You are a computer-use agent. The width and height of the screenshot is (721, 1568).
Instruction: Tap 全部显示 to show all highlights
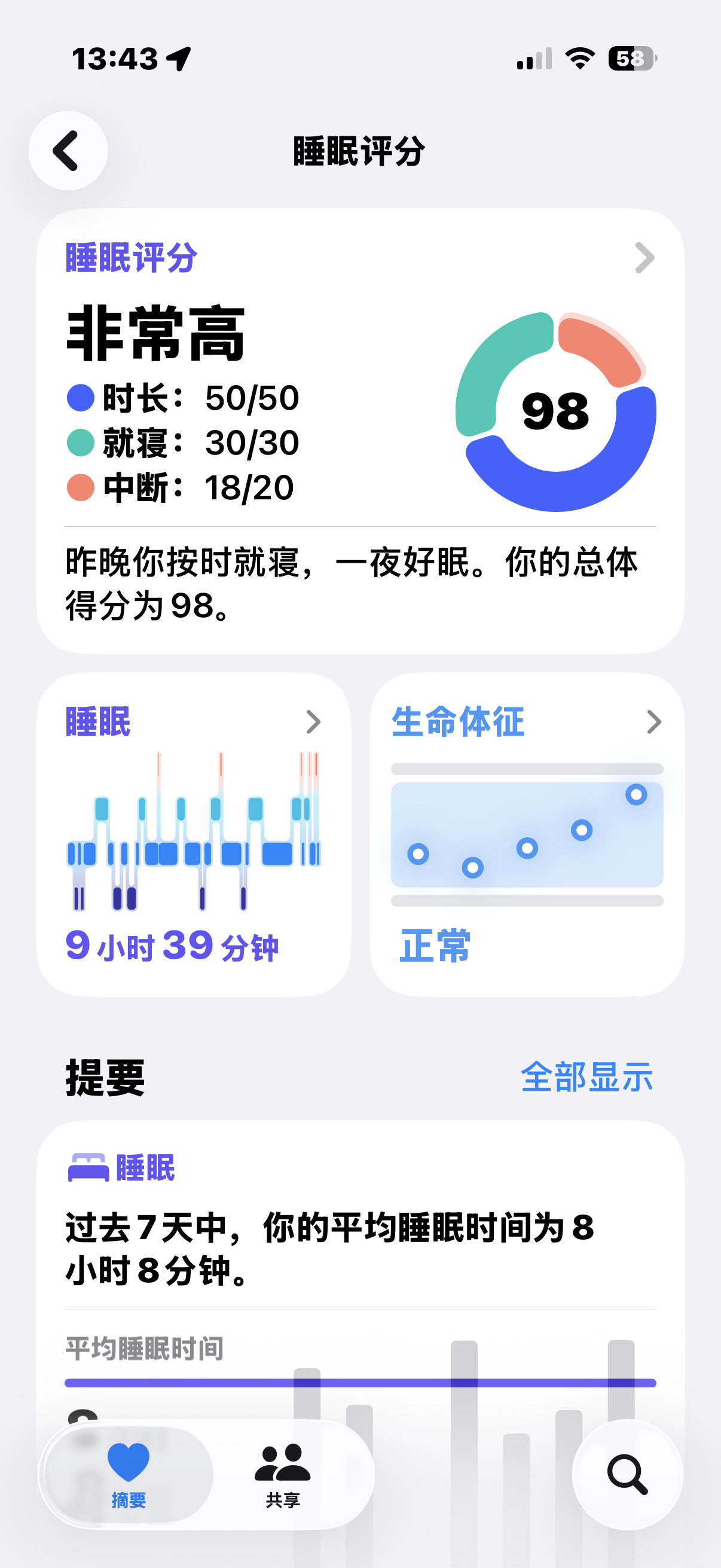tap(586, 1076)
